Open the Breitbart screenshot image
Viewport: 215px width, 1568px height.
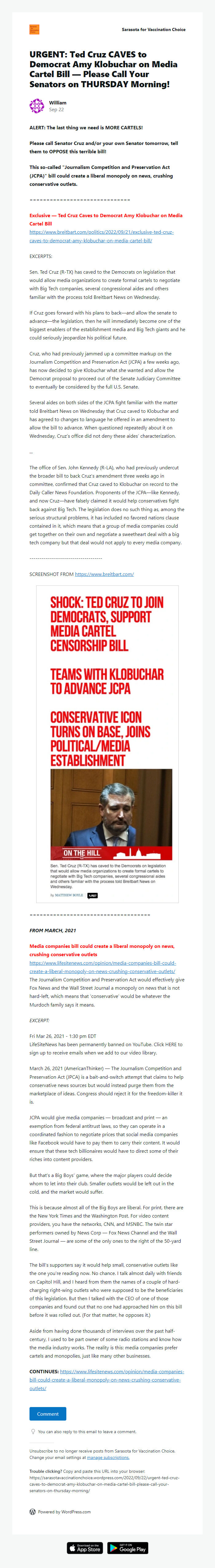[107, 744]
